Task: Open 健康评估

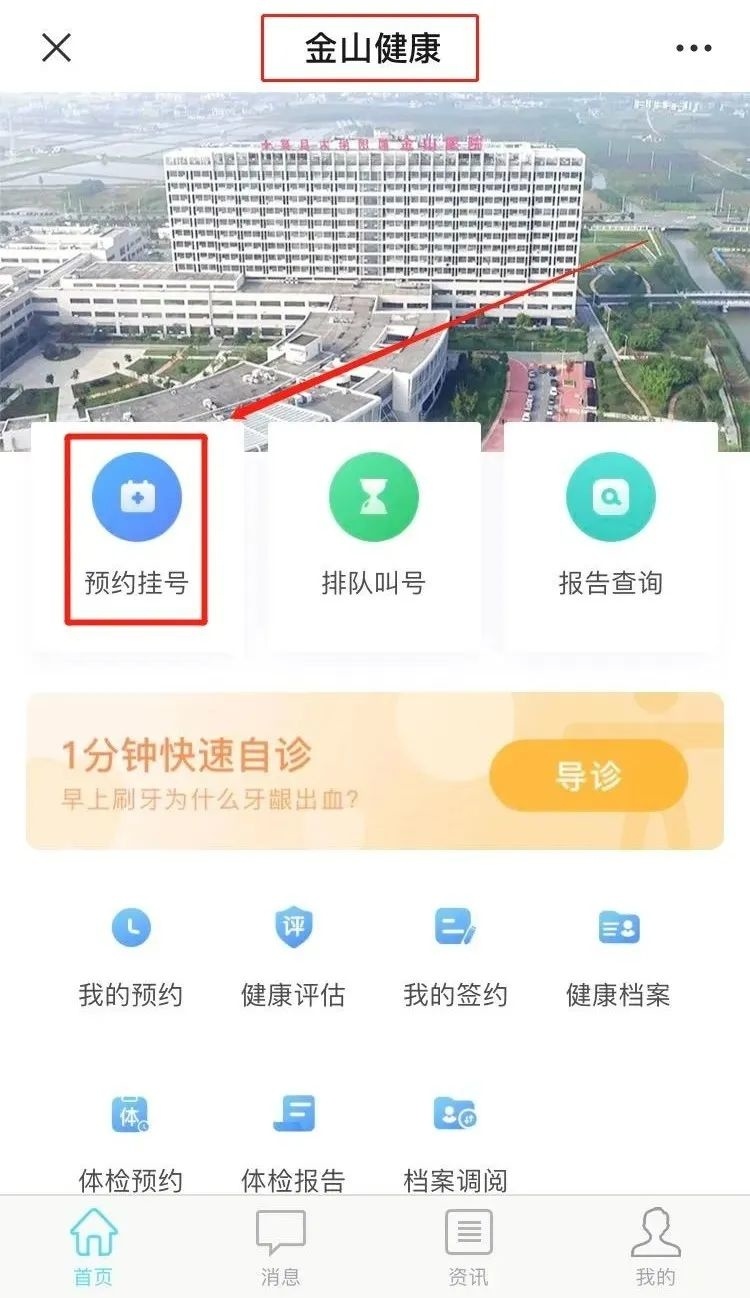Action: coord(293,955)
